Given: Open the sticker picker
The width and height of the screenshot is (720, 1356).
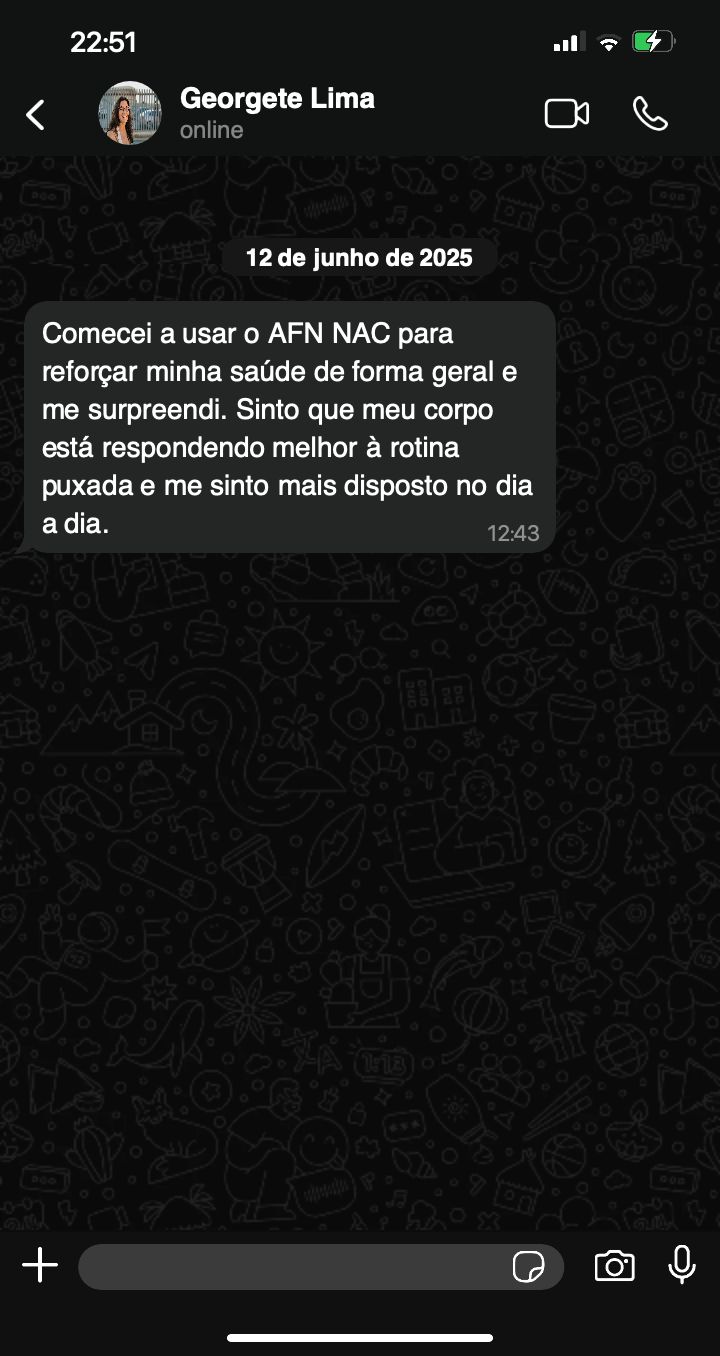Looking at the screenshot, I should tap(528, 1267).
